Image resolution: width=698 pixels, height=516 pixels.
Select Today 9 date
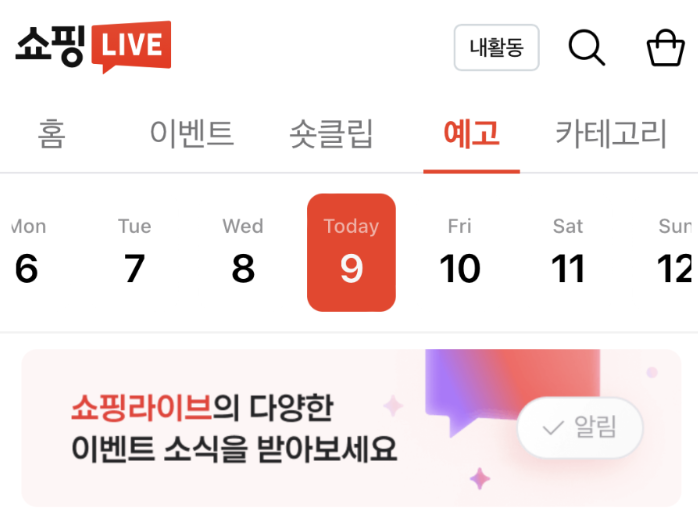pos(351,253)
